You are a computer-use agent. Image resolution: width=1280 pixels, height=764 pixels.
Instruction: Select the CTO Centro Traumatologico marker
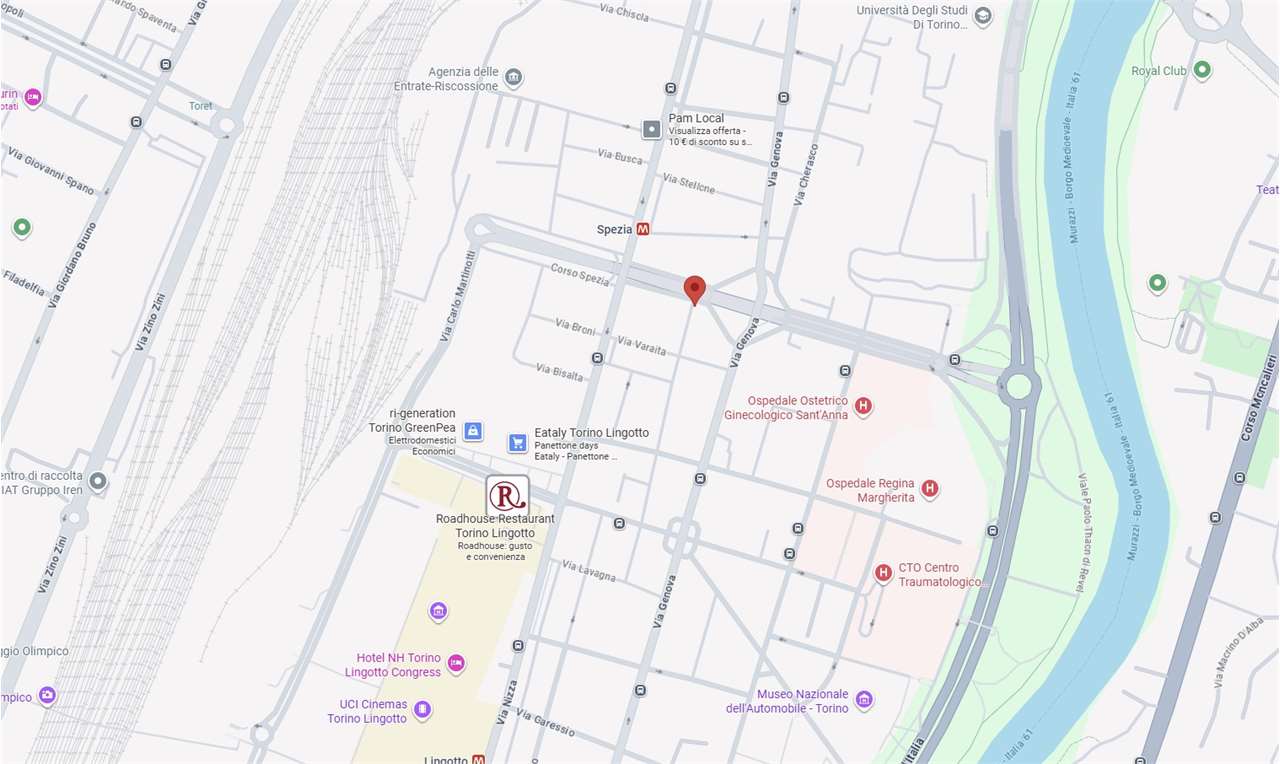(883, 573)
